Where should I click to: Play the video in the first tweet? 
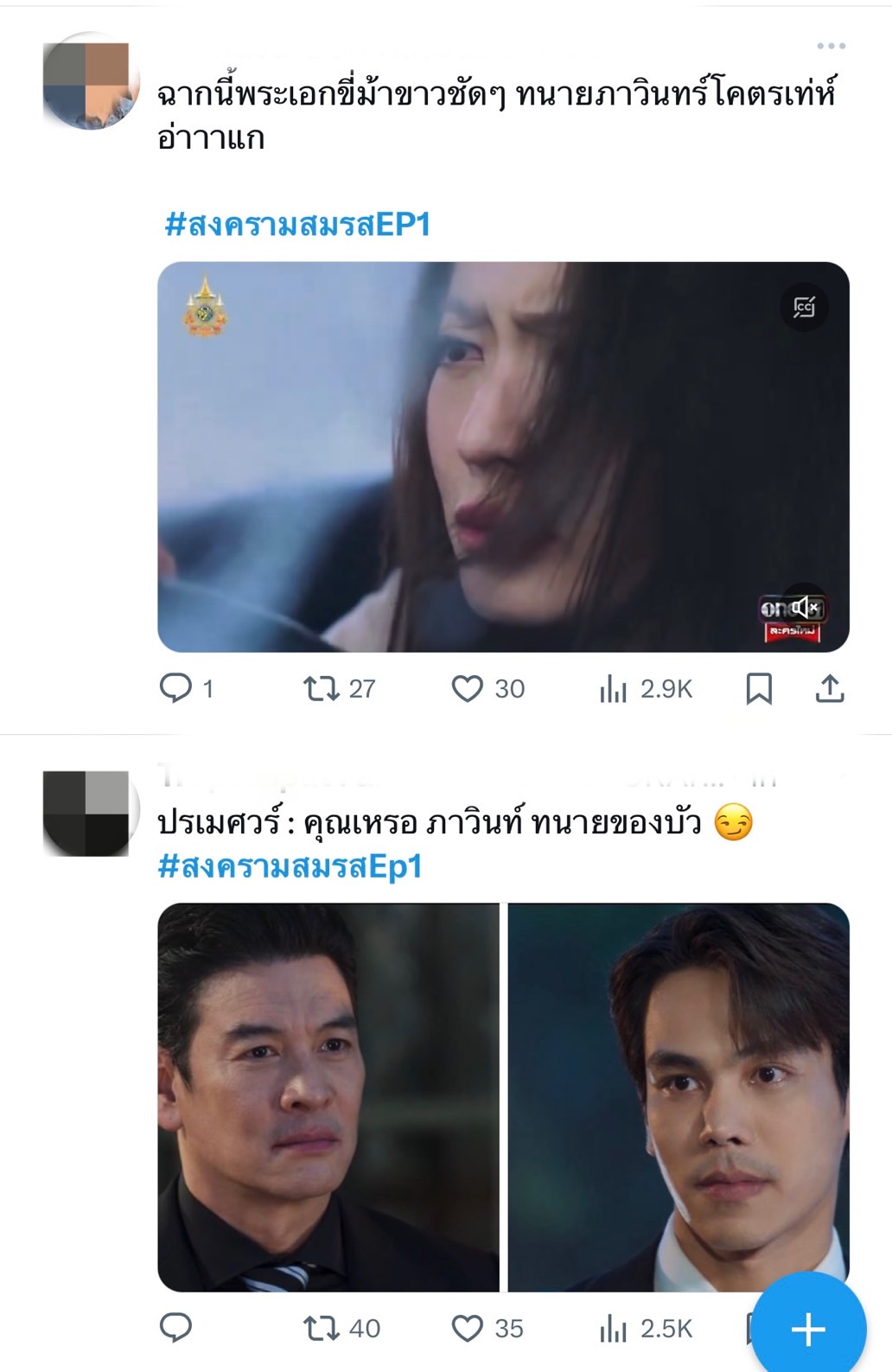tap(503, 456)
